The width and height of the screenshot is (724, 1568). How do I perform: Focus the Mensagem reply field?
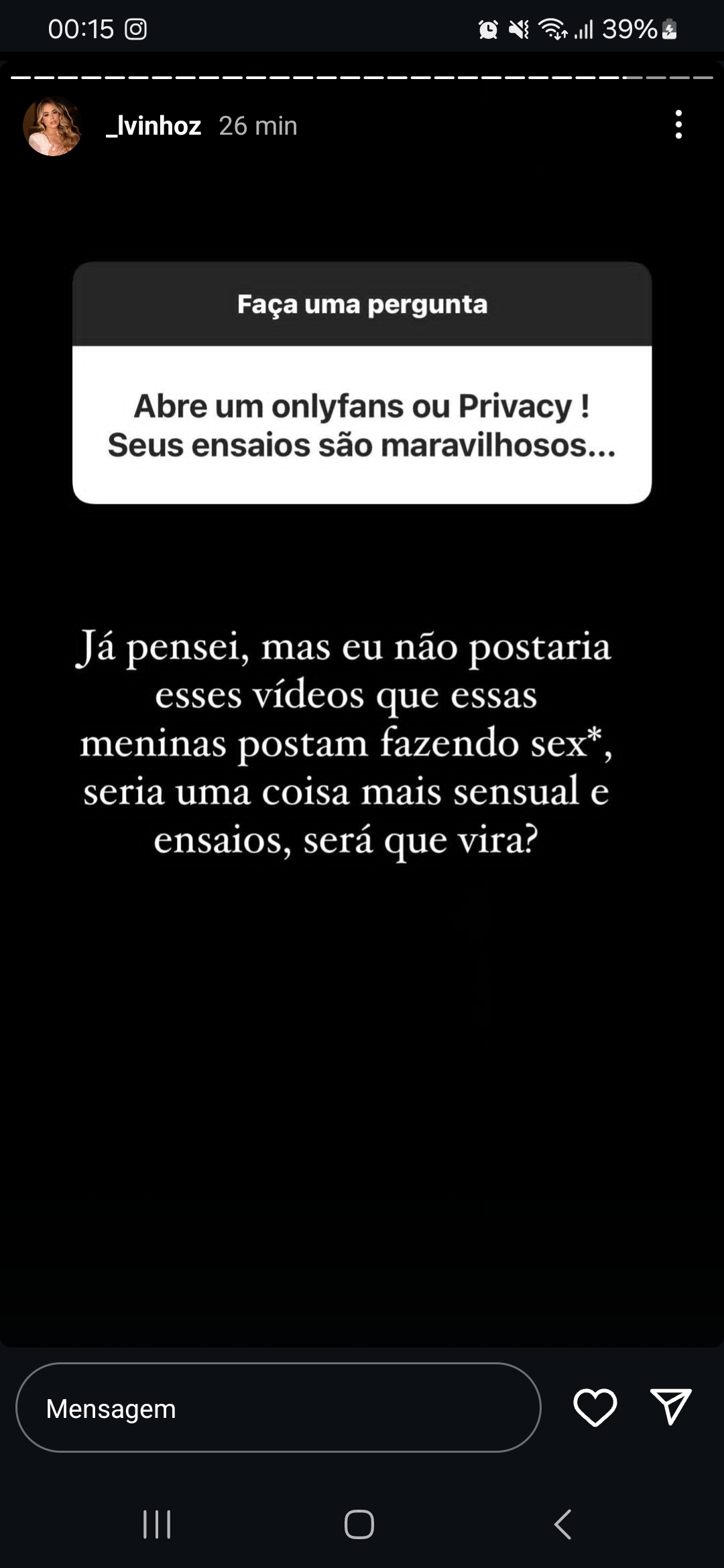tap(278, 1408)
